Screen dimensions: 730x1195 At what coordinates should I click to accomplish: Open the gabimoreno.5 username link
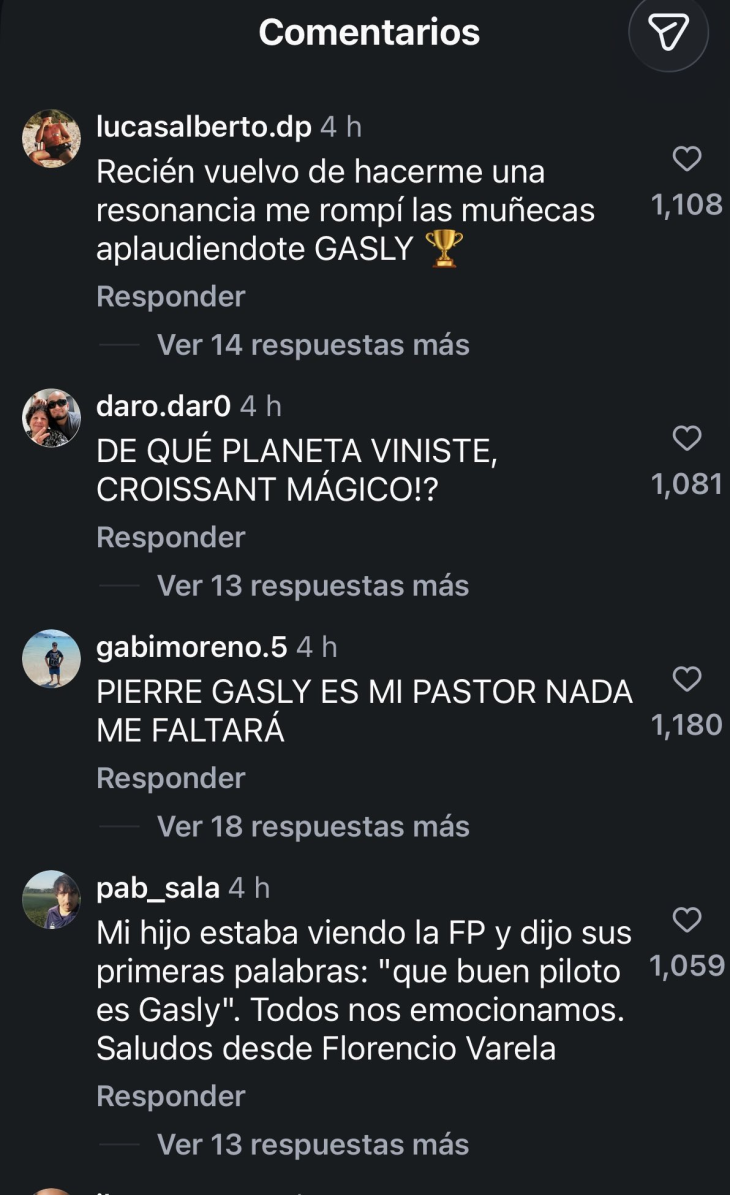[192, 647]
